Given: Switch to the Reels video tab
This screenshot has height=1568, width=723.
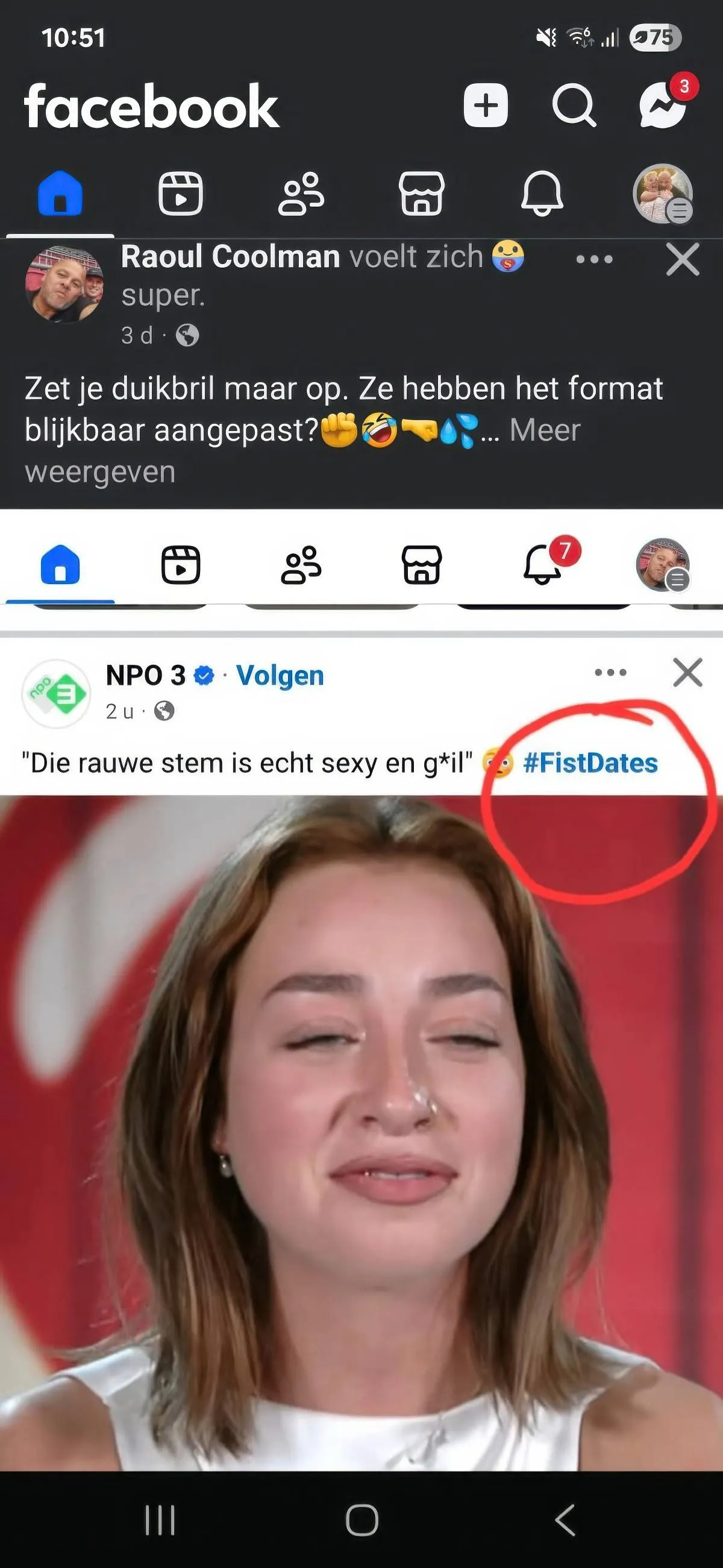Looking at the screenshot, I should click(180, 194).
